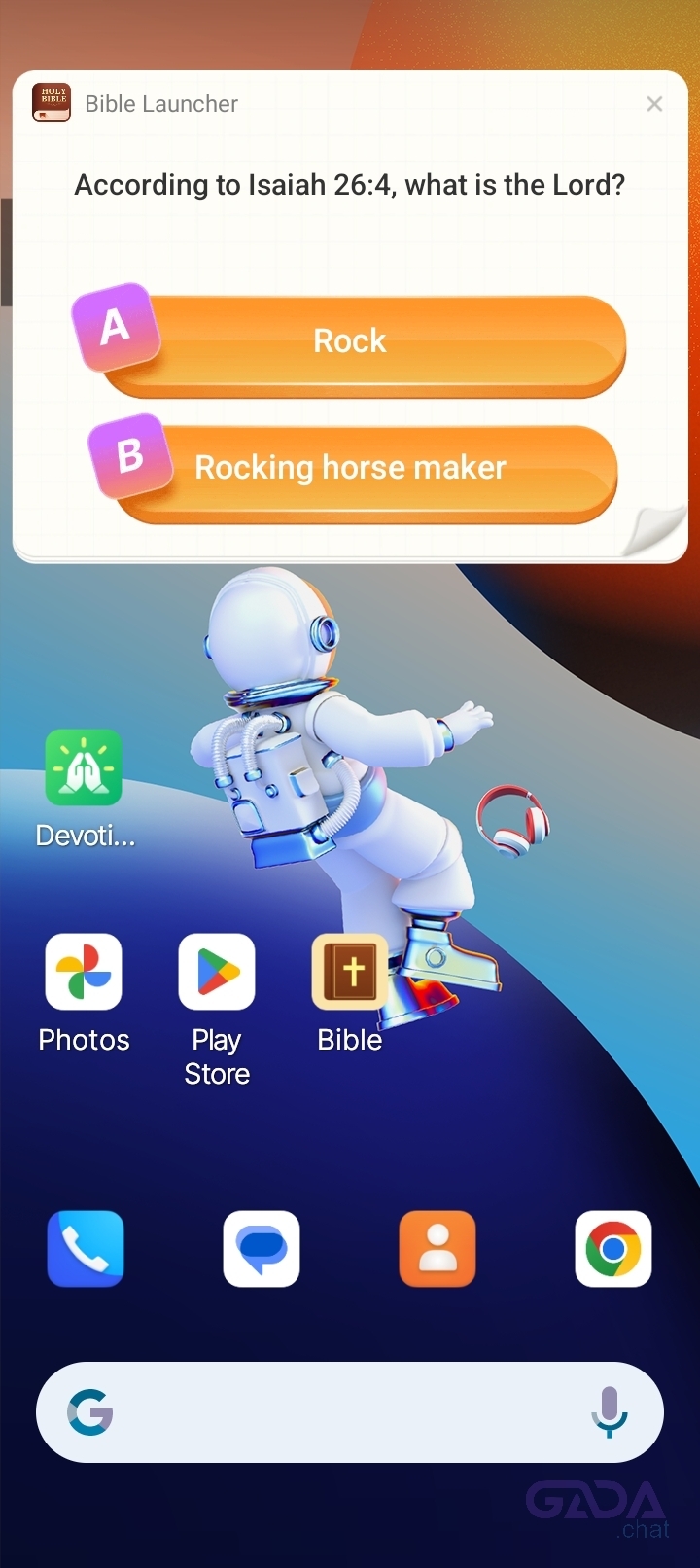Open the Messages app

262,1249
